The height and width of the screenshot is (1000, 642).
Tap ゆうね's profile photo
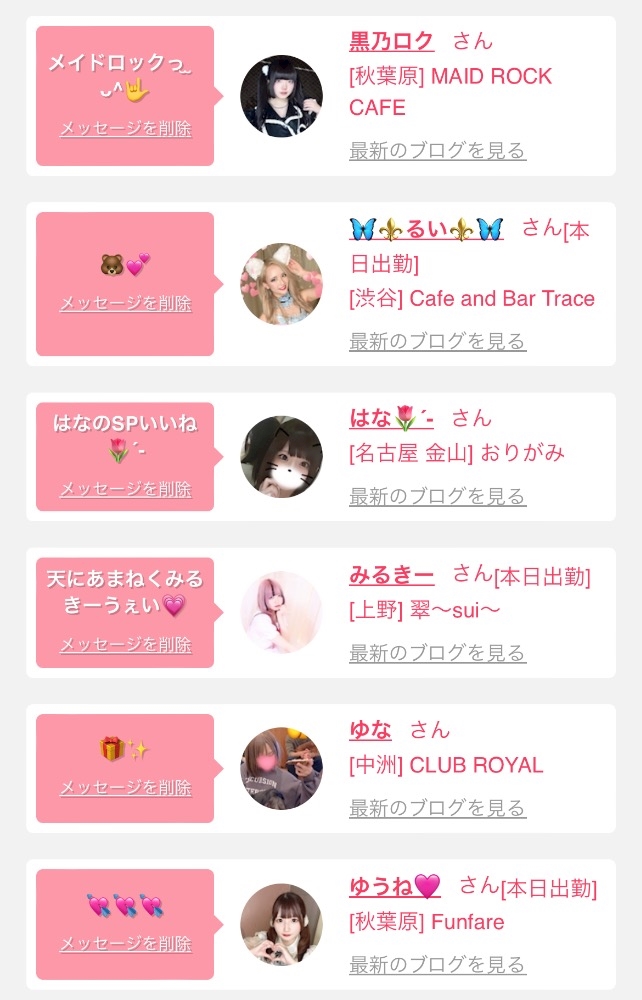[282, 924]
